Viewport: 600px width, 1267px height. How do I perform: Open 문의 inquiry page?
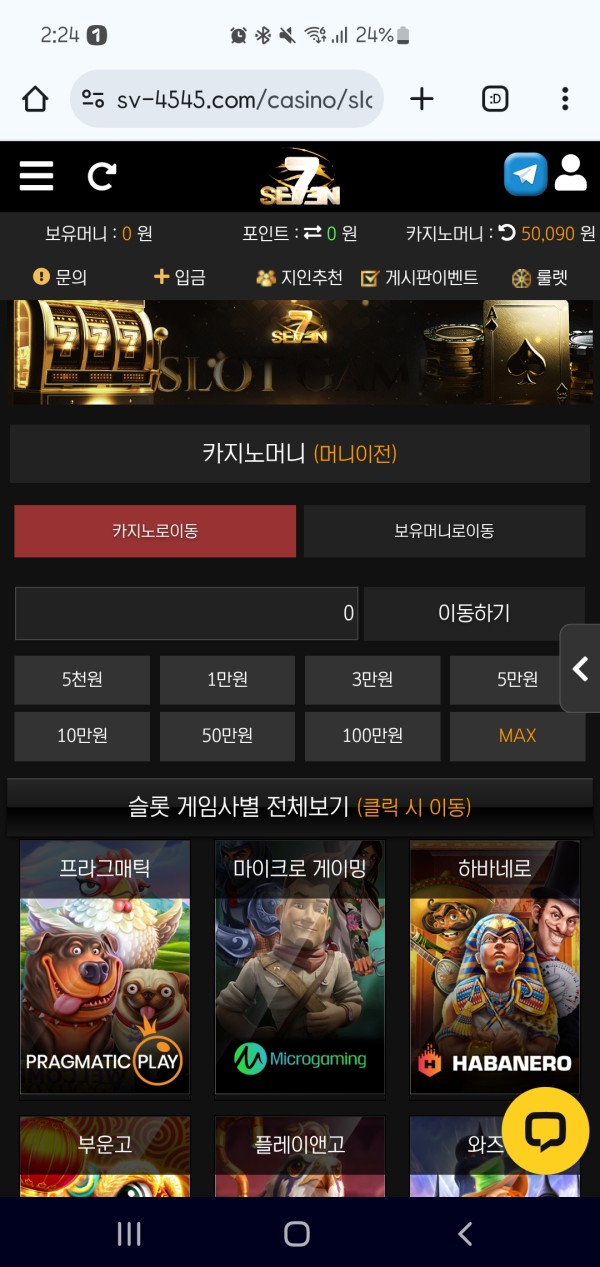60,278
